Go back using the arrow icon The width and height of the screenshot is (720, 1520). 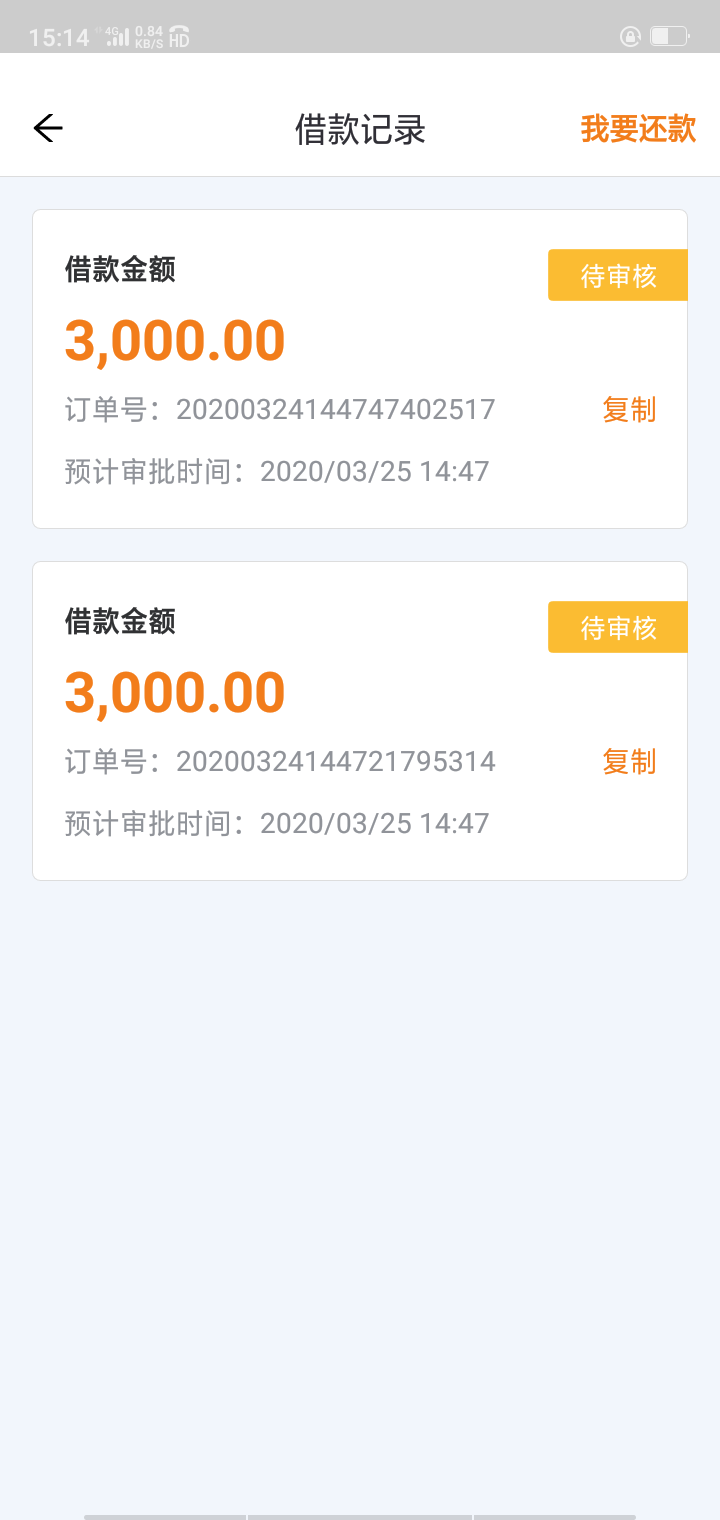(x=48, y=128)
